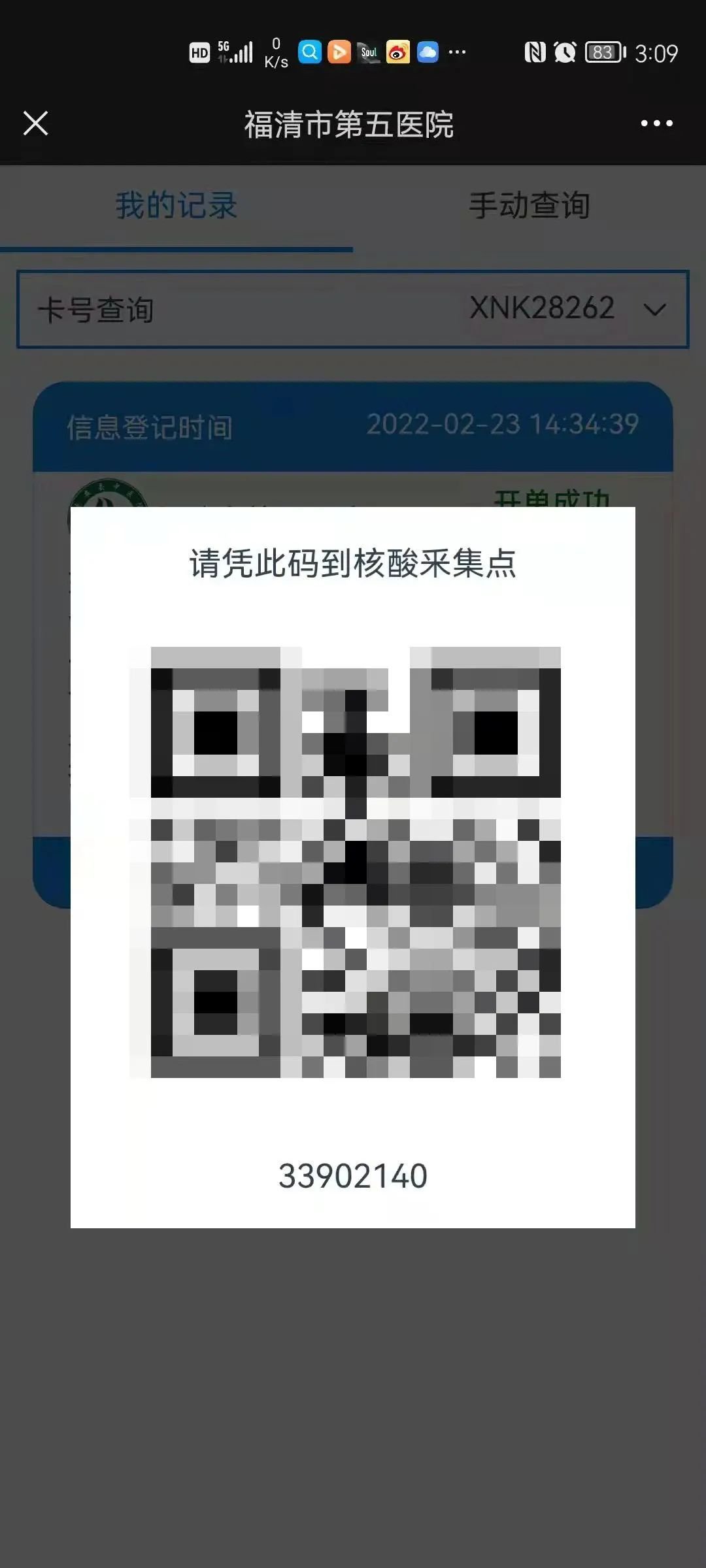The image size is (706, 1568).
Task: Open the three-dot overflow menu
Action: [656, 123]
